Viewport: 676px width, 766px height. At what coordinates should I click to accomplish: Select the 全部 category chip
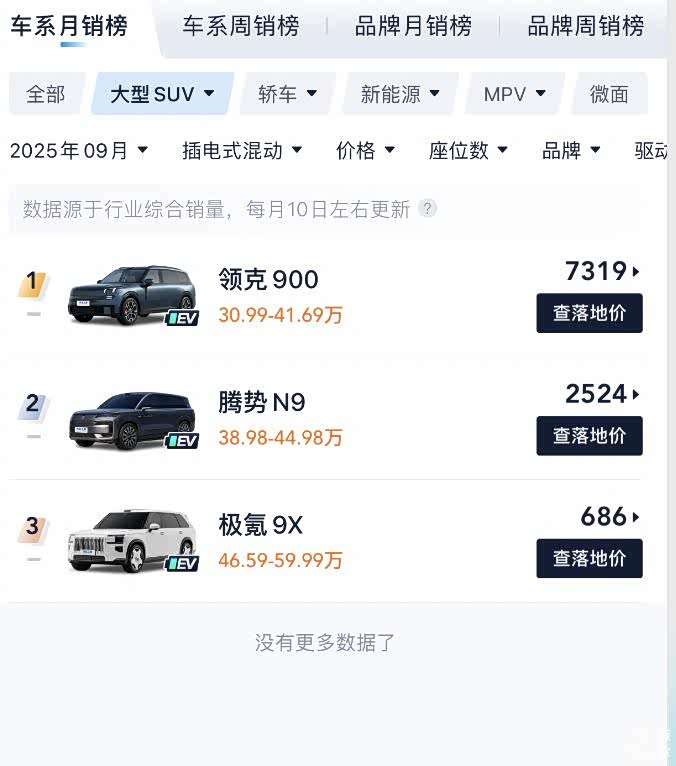click(45, 94)
